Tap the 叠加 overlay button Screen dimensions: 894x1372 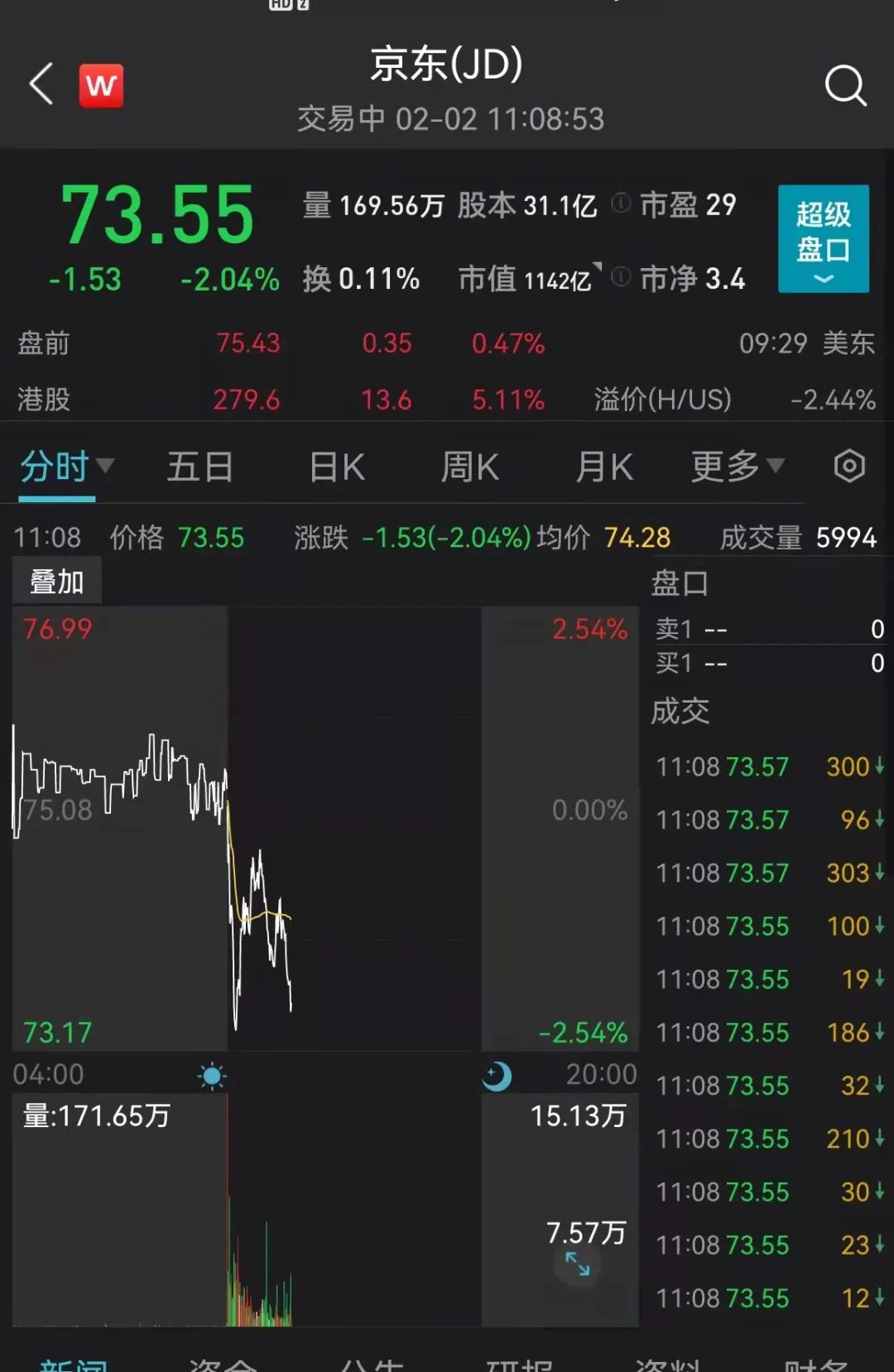click(x=57, y=583)
